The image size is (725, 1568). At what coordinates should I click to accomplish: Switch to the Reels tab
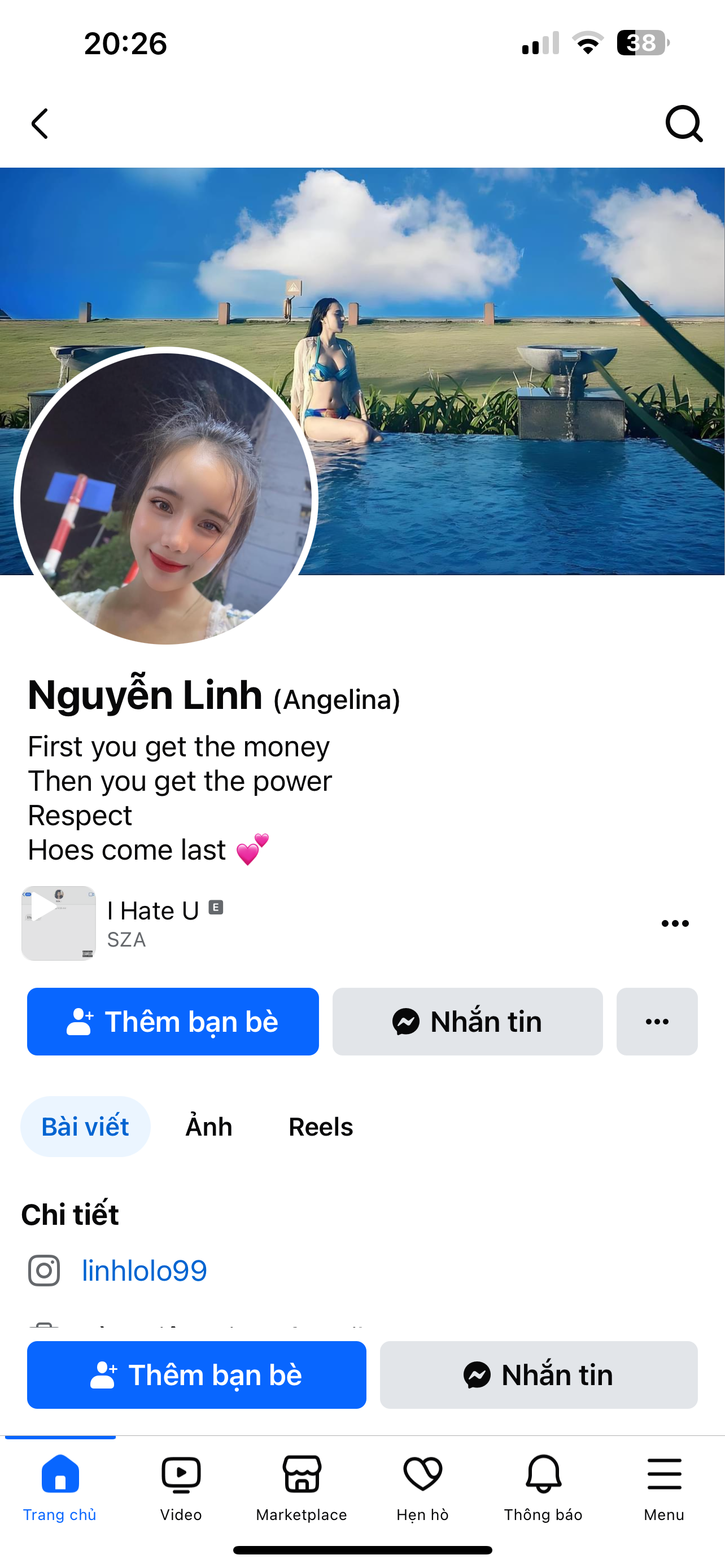[320, 1127]
